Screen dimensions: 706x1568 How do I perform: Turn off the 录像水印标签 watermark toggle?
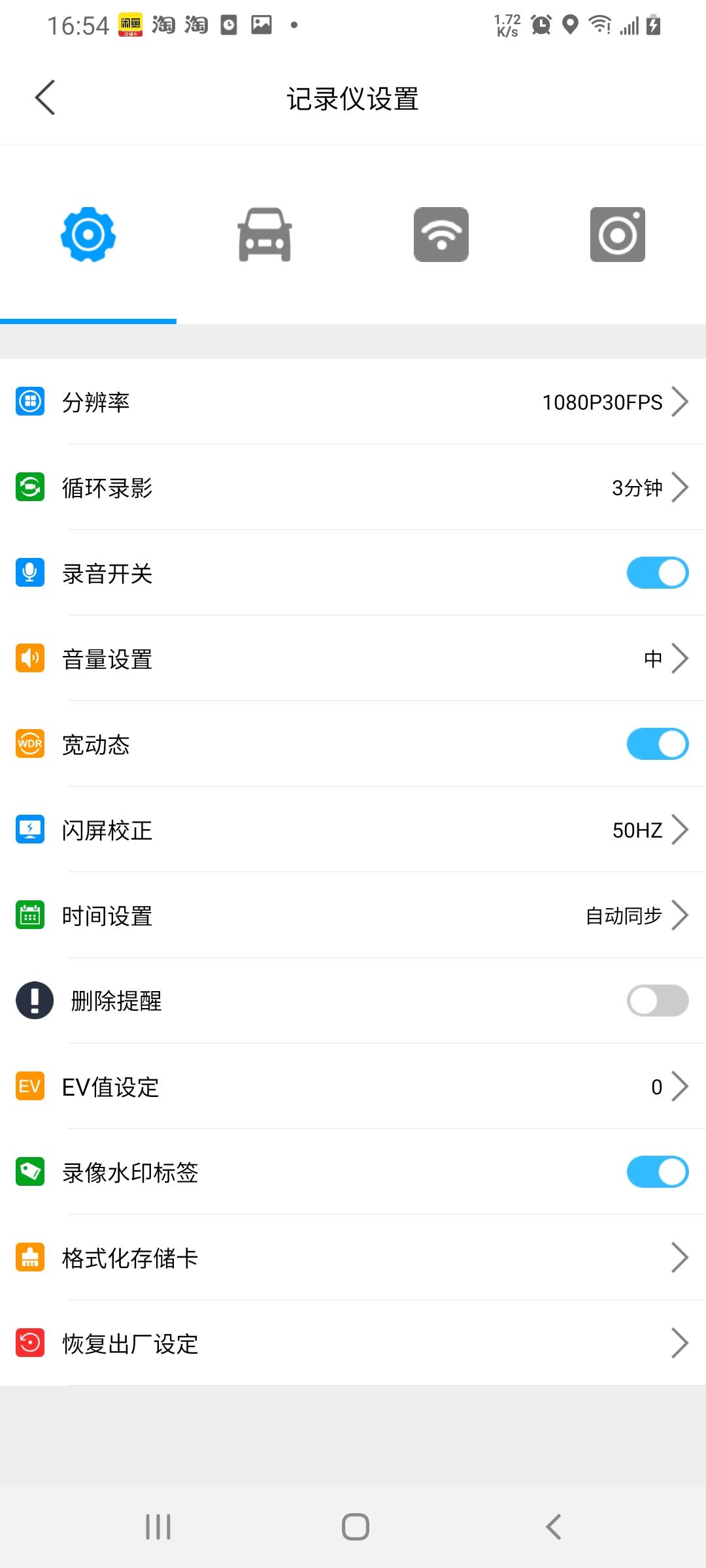click(x=657, y=1172)
